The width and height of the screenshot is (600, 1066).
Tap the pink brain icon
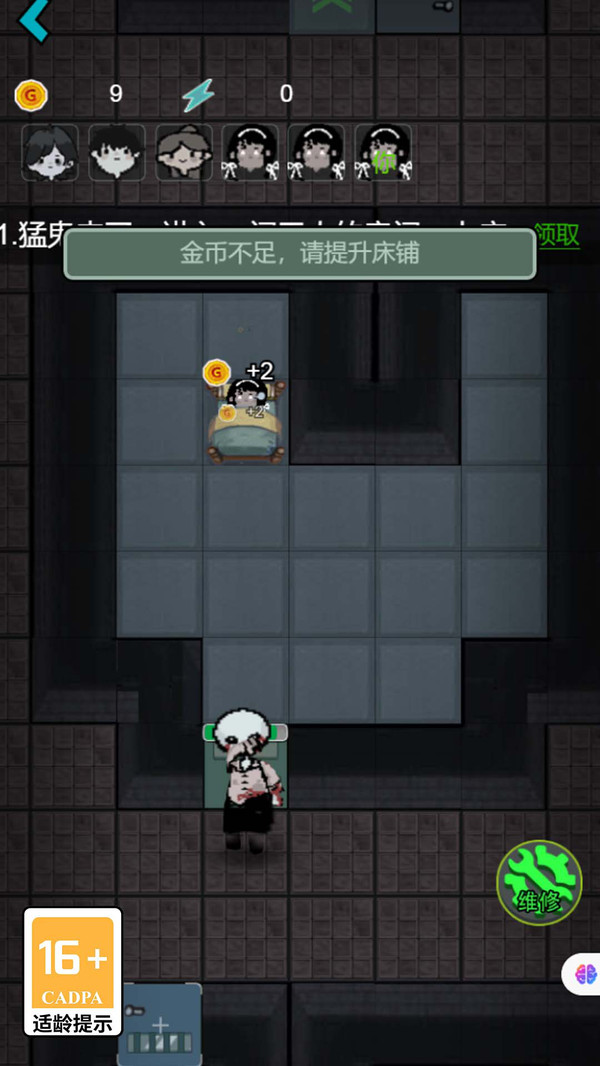click(x=585, y=973)
